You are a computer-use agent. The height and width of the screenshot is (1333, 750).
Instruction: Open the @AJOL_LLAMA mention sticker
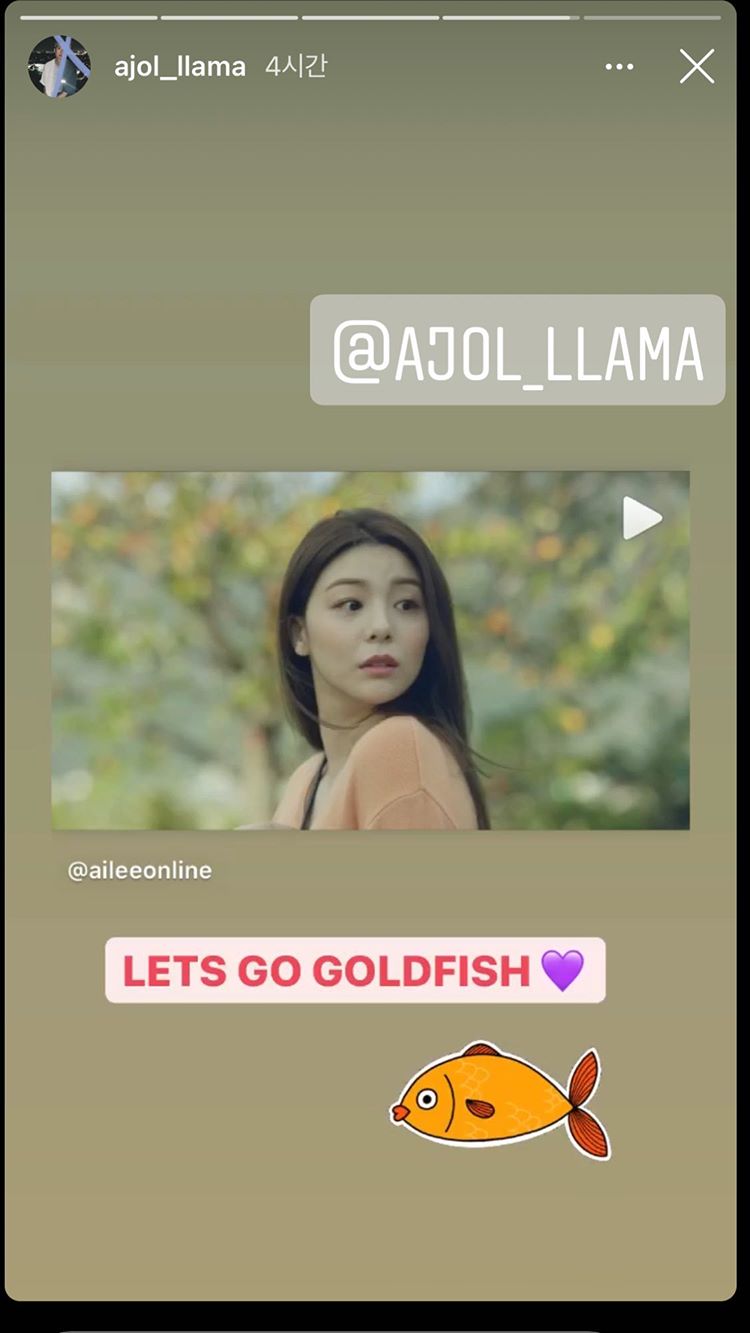tap(518, 350)
